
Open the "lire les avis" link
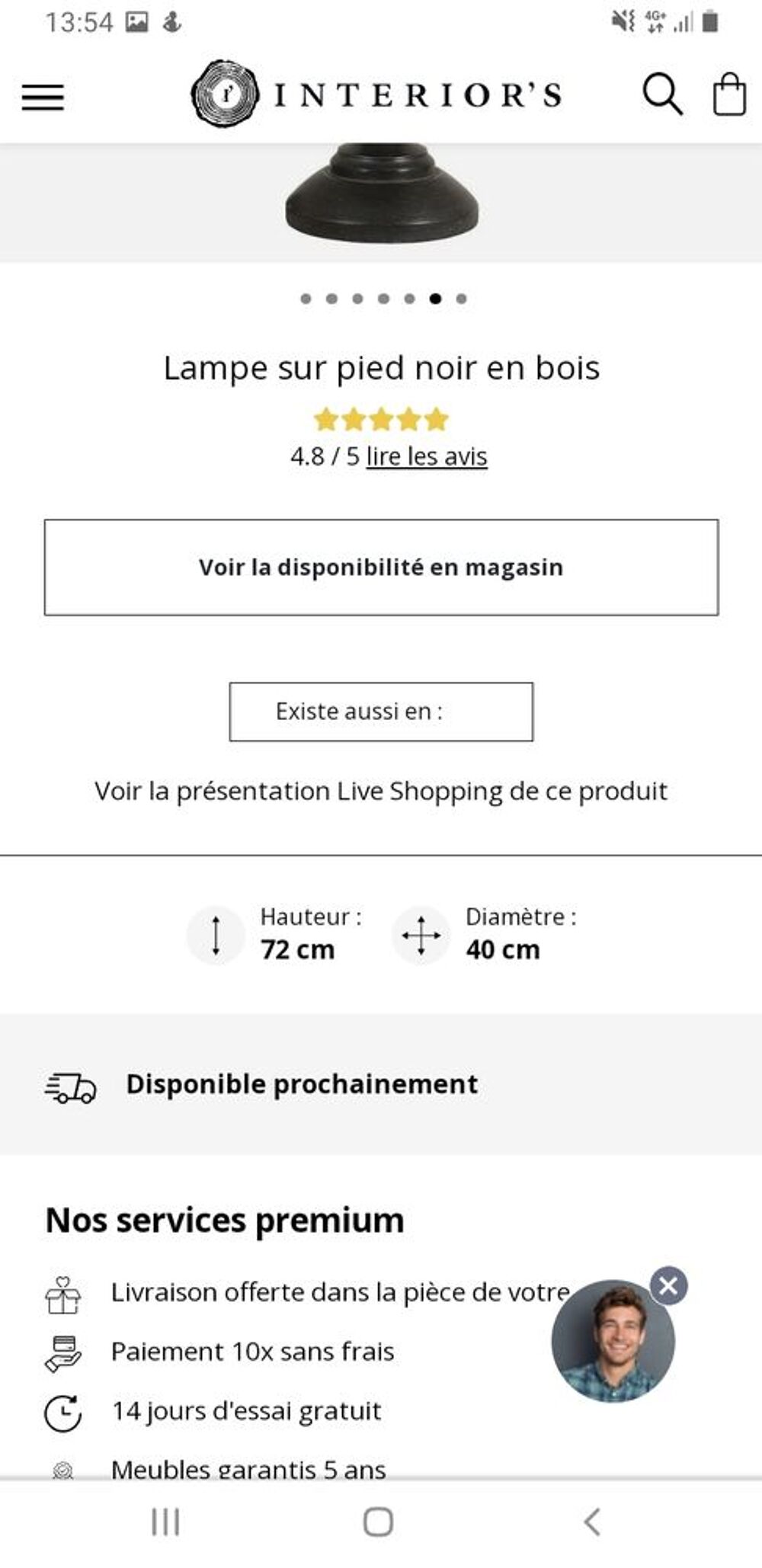click(427, 456)
